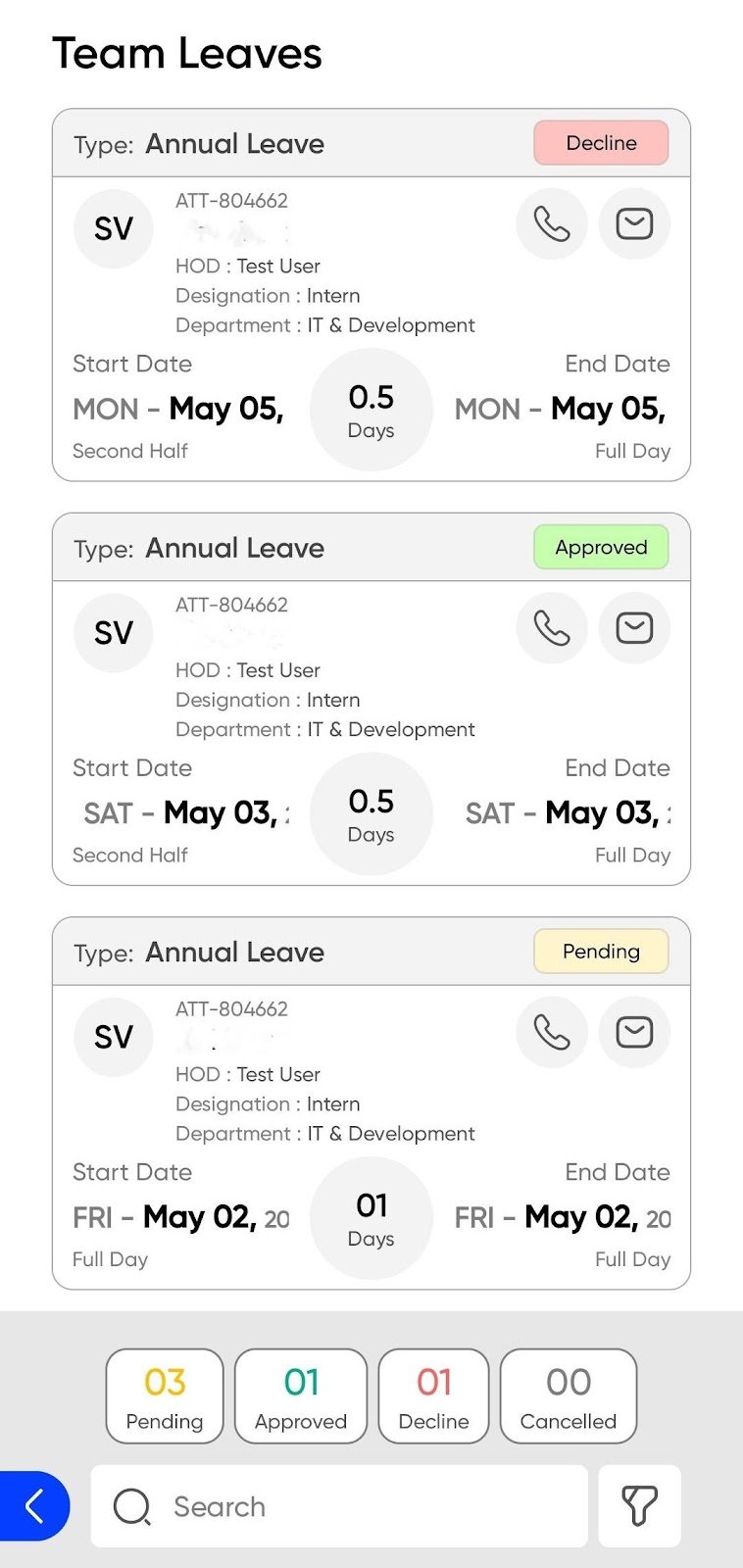The width and height of the screenshot is (743, 1568).
Task: Open the Approved leave card for May 03
Action: [x=371, y=700]
